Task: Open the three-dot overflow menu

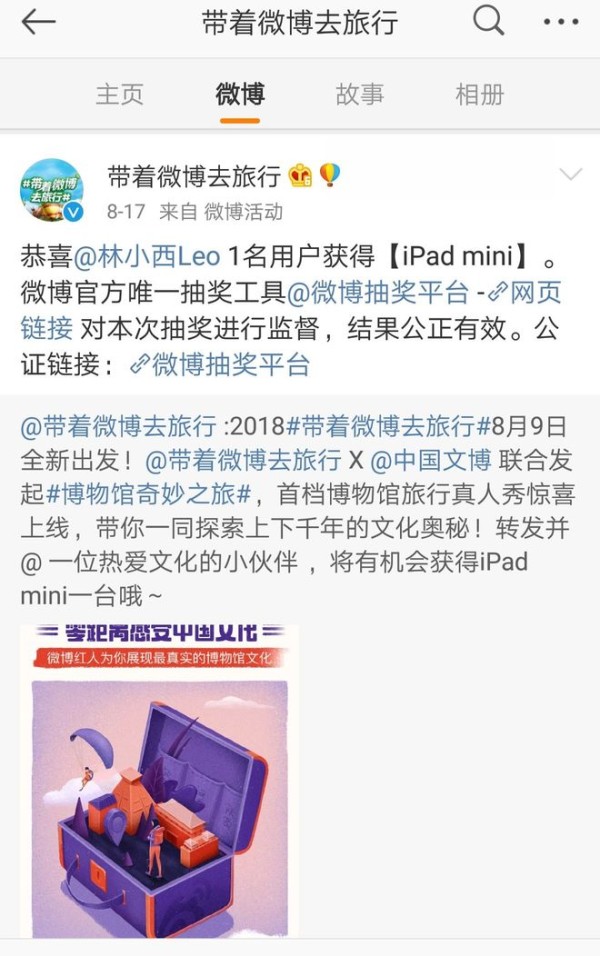Action: (x=560, y=22)
